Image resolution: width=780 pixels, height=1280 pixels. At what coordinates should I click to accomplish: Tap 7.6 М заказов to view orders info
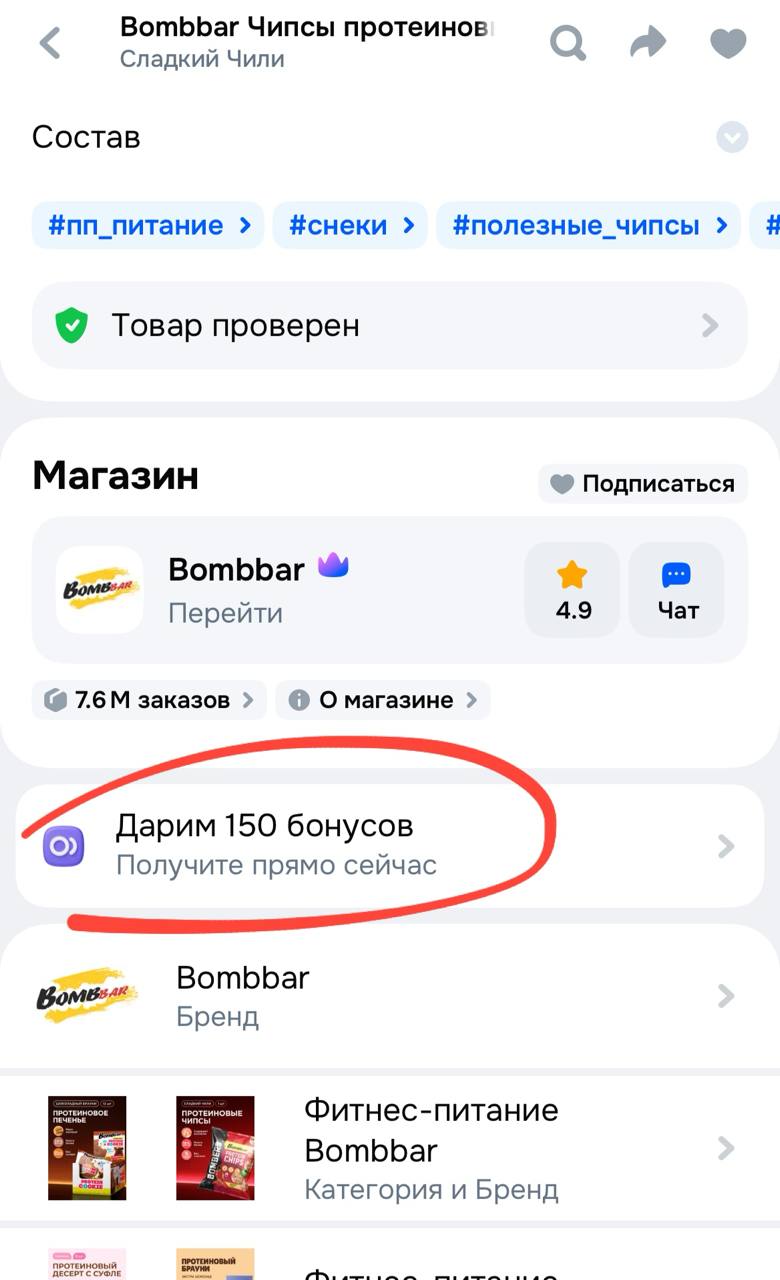148,700
